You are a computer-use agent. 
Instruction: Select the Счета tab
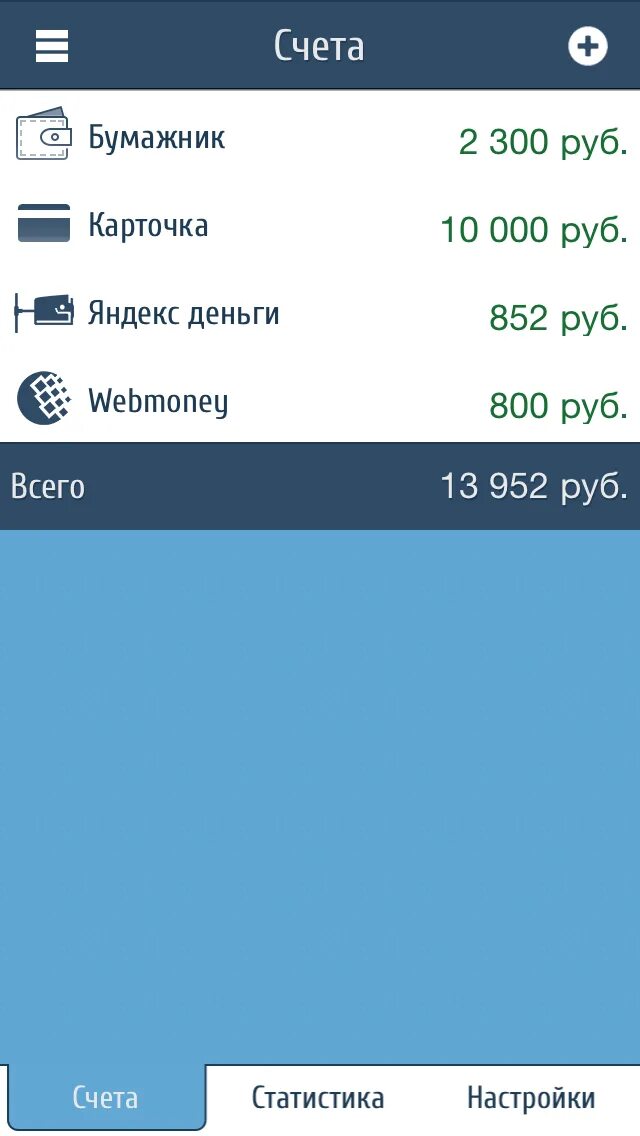105,1098
